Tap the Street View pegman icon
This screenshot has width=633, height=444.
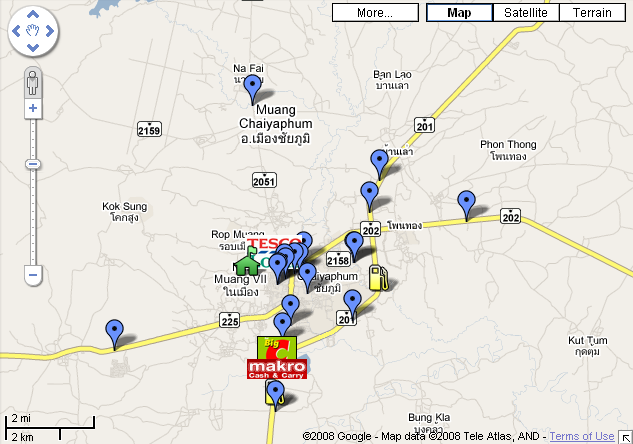coord(33,81)
